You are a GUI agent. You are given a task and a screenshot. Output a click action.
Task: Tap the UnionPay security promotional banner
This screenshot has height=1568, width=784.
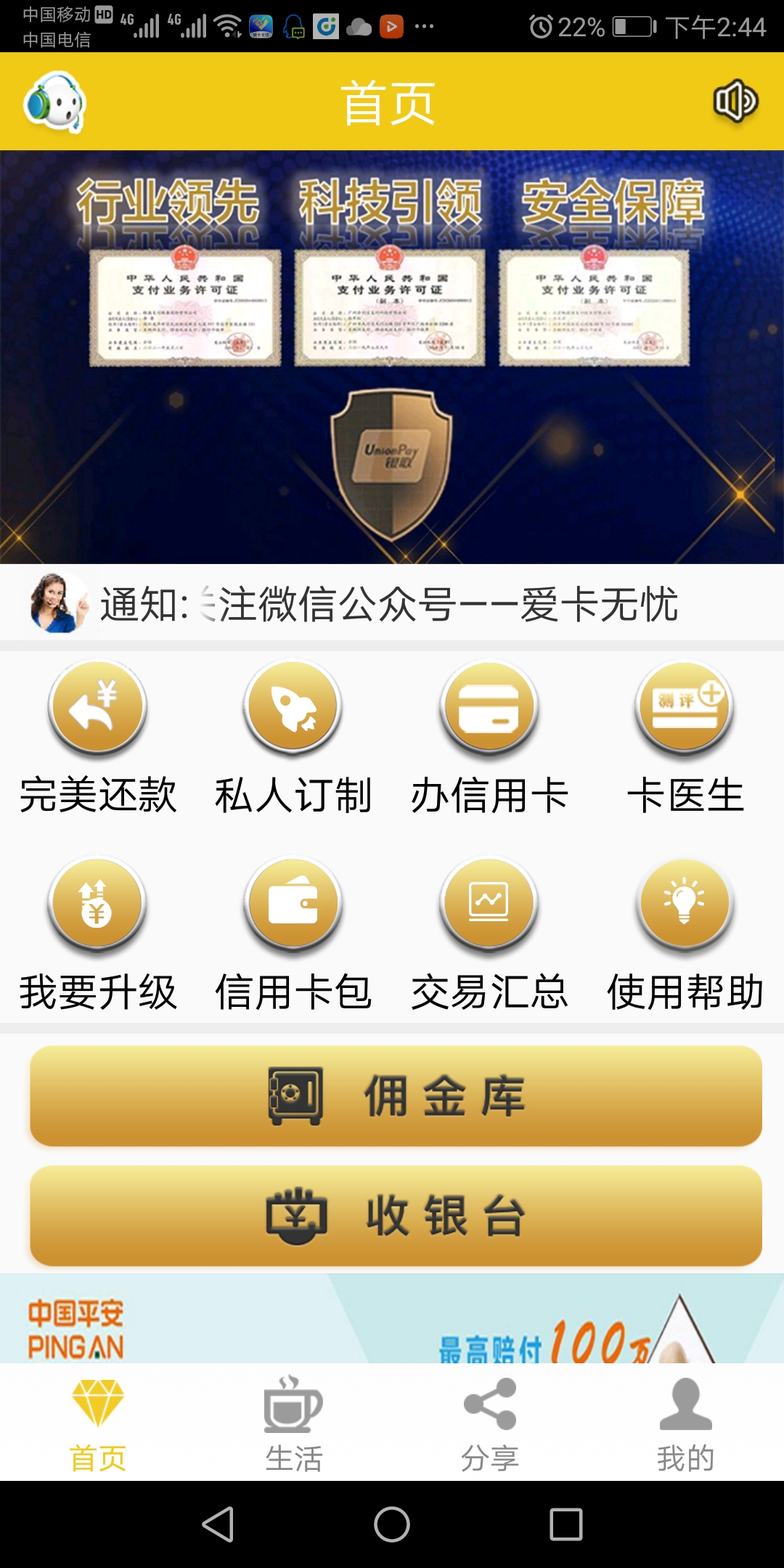click(392, 356)
